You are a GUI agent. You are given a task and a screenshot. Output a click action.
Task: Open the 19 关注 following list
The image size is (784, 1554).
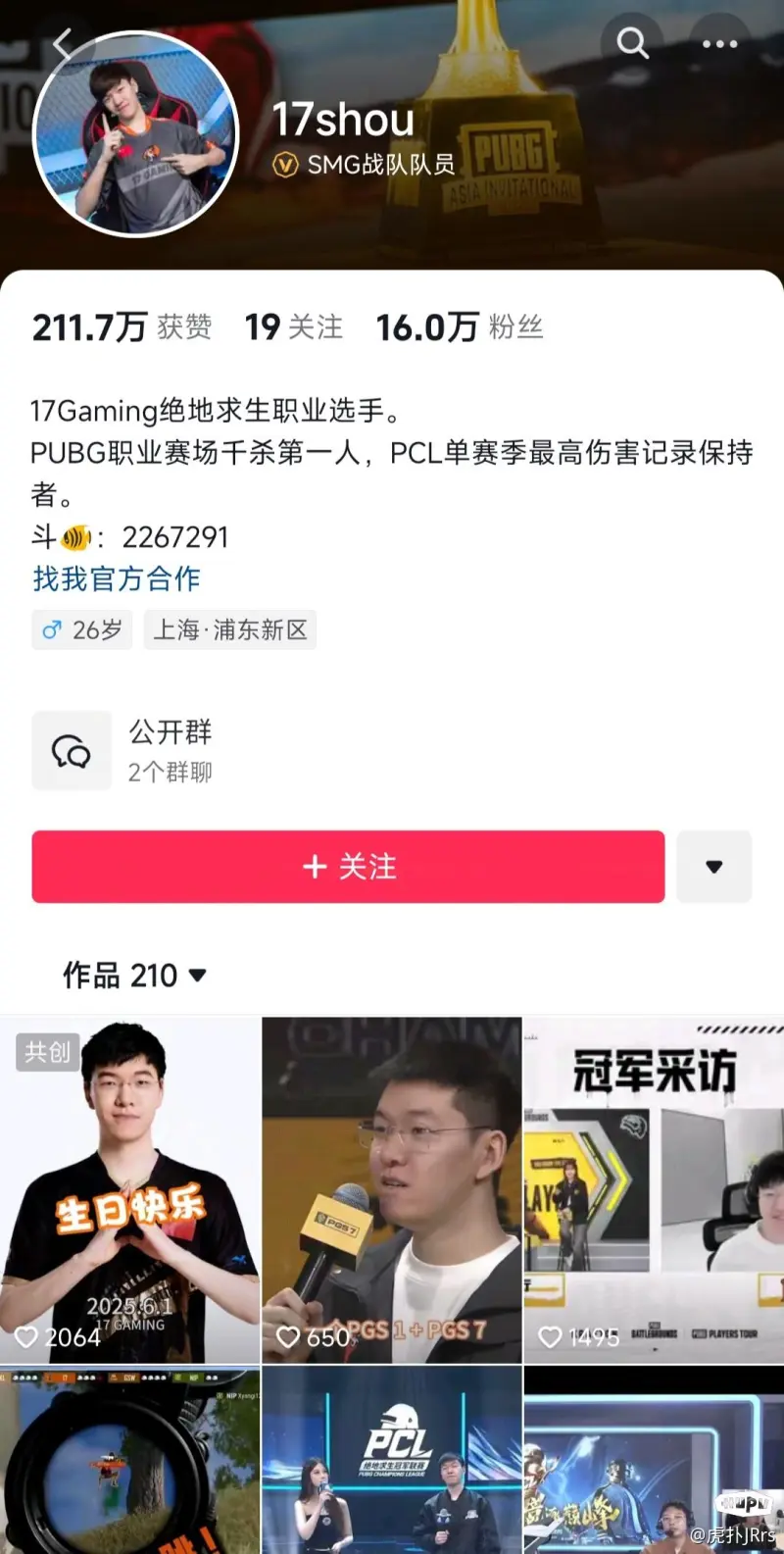pos(293,327)
